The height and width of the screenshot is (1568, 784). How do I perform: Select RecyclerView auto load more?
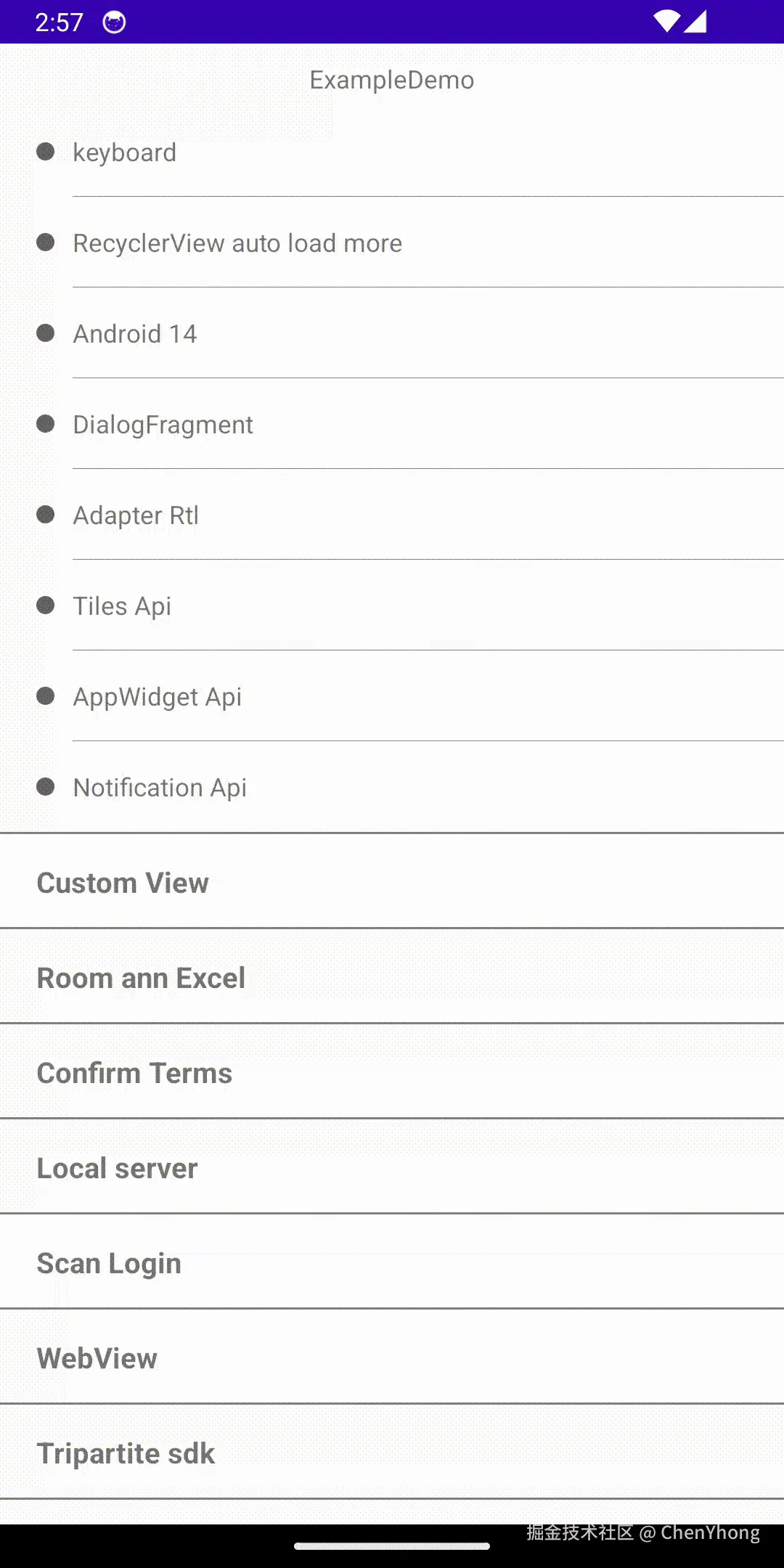pyautogui.click(x=237, y=243)
